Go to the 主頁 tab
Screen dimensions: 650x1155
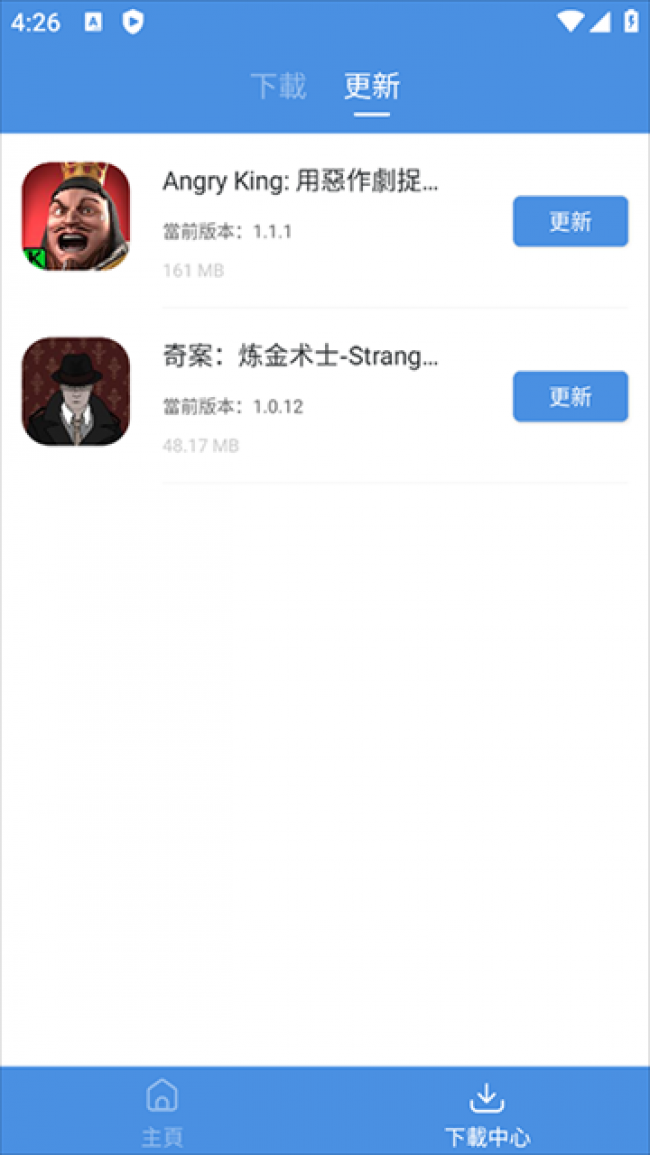(x=162, y=1110)
